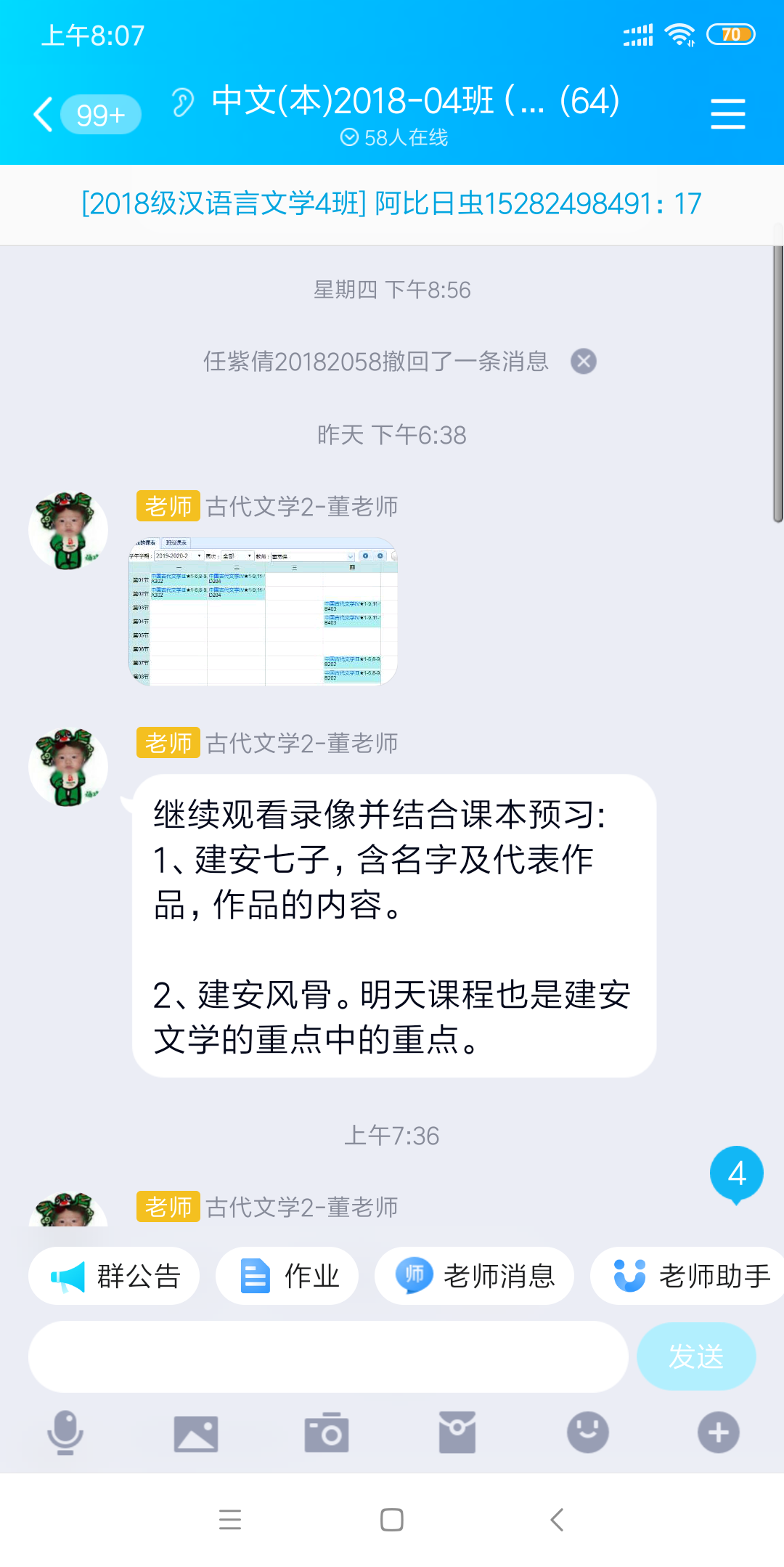
Task: Open the emoji panel
Action: pos(587,1433)
